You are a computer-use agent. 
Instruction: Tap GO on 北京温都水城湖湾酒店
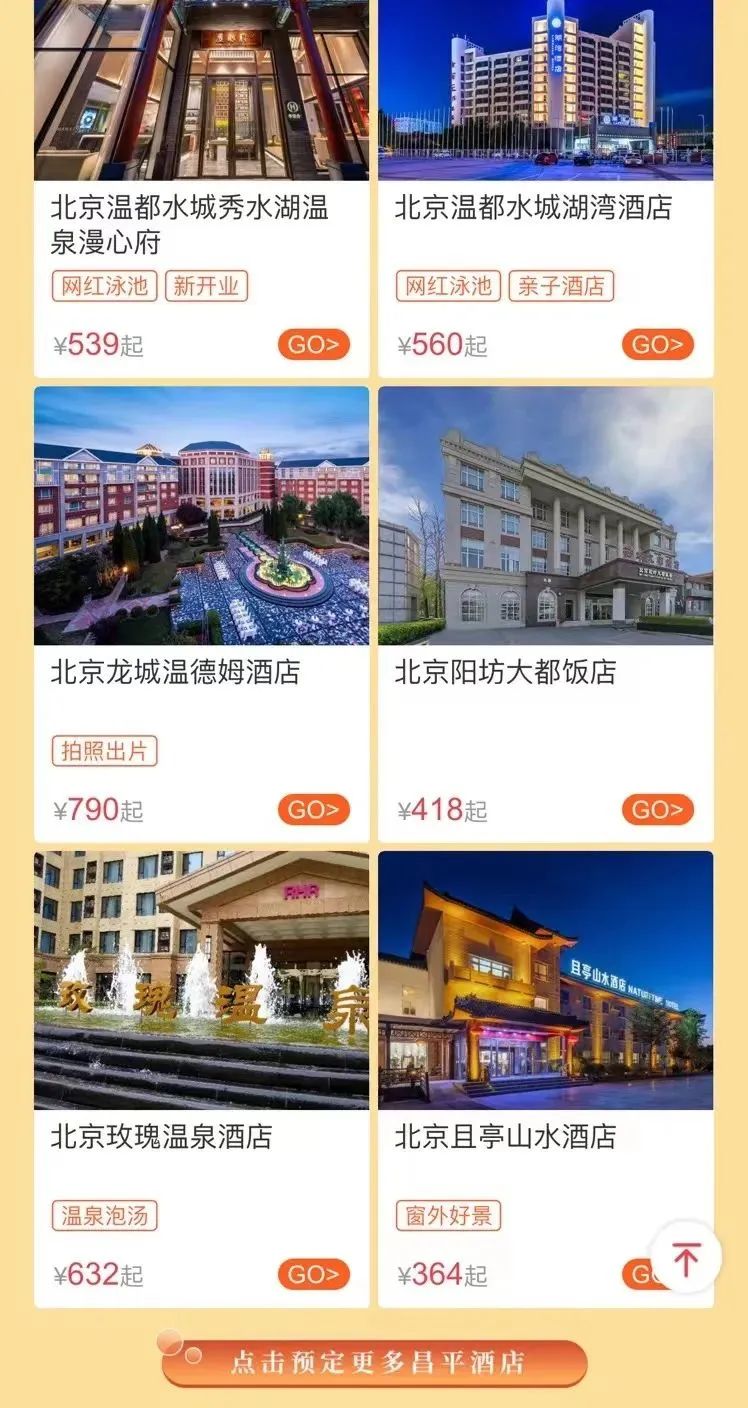658,345
